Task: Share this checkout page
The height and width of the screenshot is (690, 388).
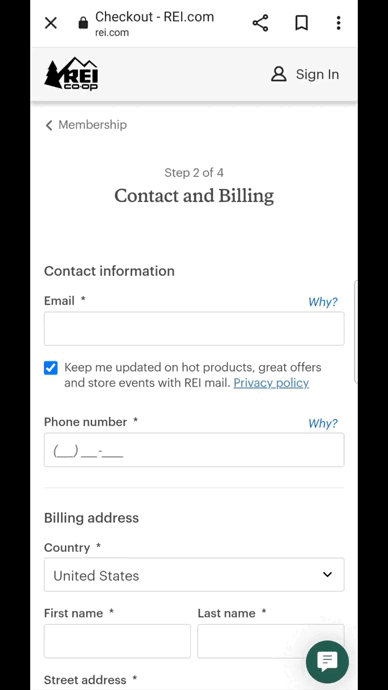Action: [x=260, y=23]
